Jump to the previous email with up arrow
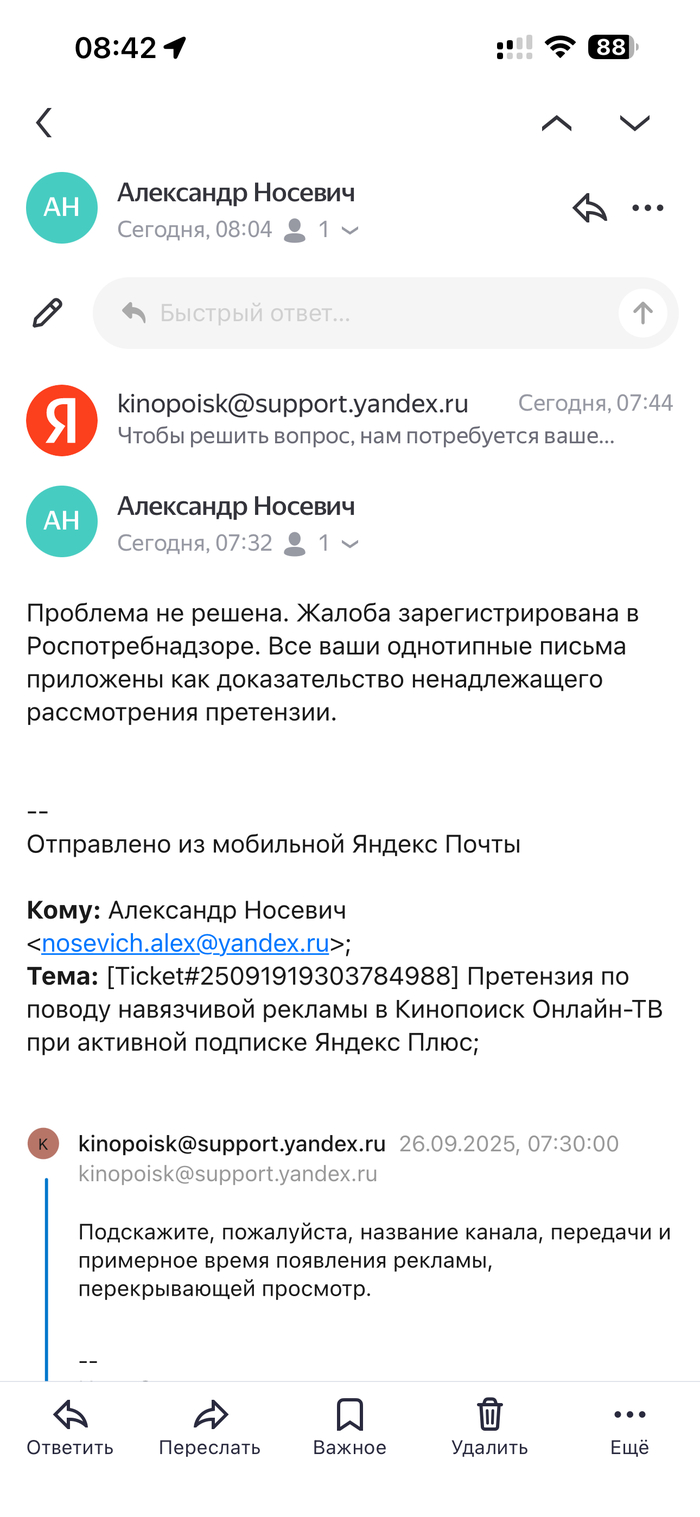 tap(556, 123)
